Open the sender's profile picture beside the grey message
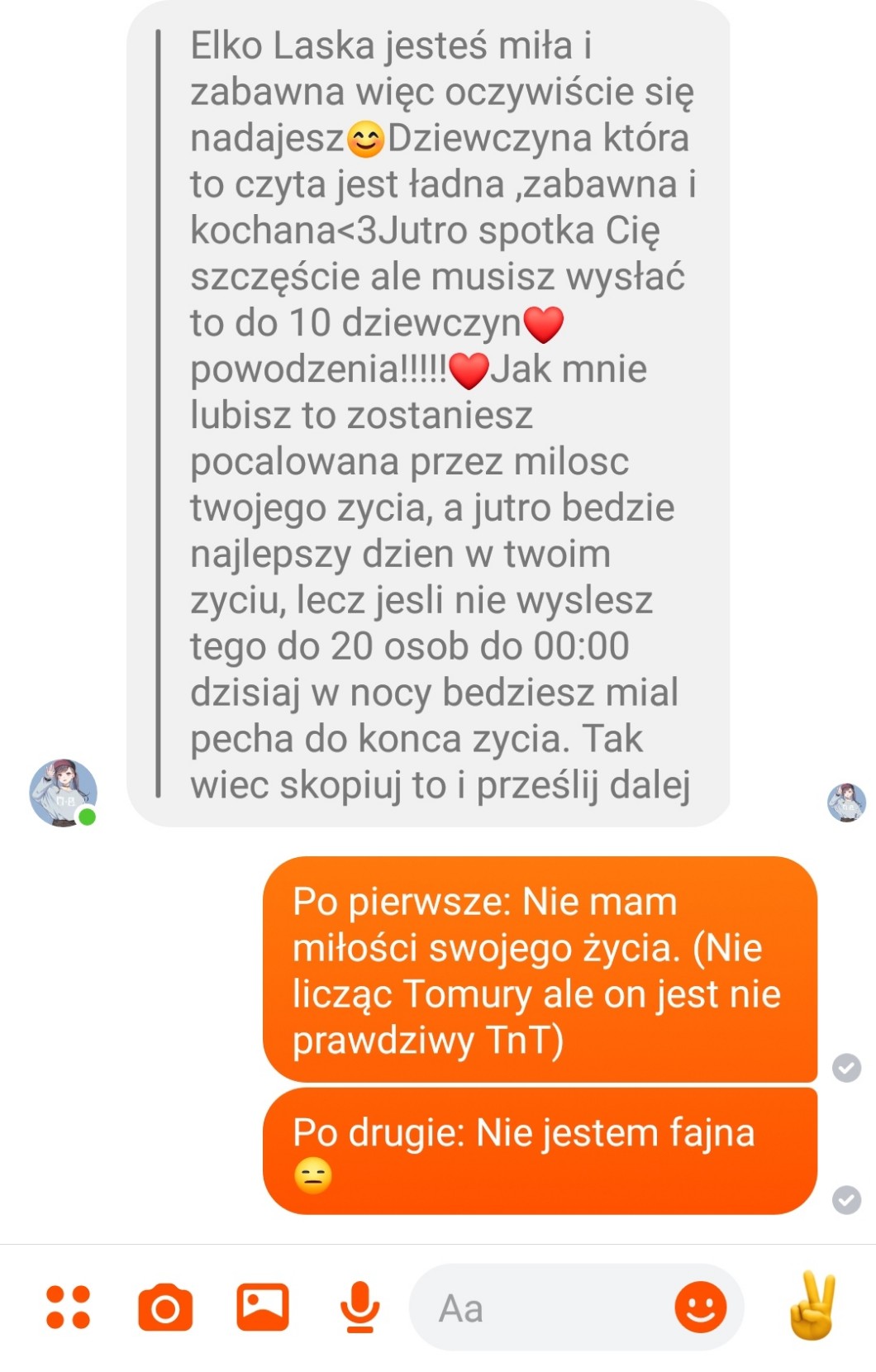Screen dimensions: 876x1372 point(64,793)
